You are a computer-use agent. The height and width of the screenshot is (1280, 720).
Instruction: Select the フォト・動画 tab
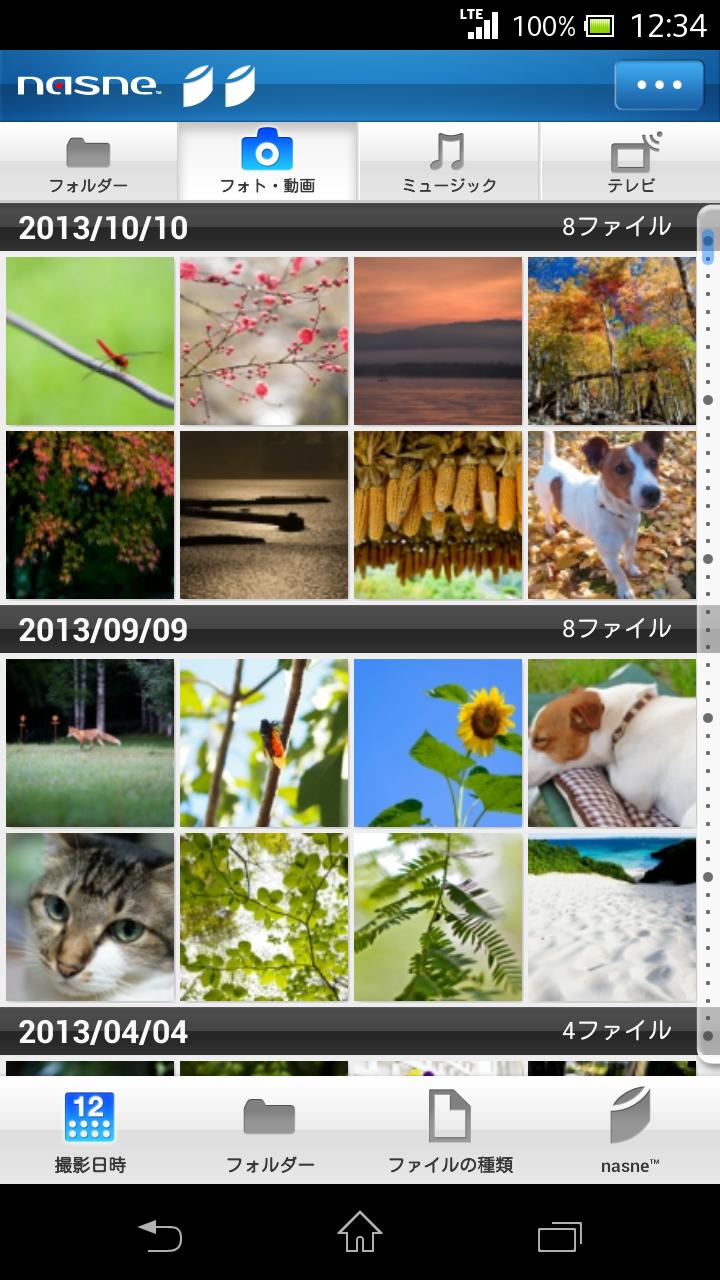pos(267,163)
